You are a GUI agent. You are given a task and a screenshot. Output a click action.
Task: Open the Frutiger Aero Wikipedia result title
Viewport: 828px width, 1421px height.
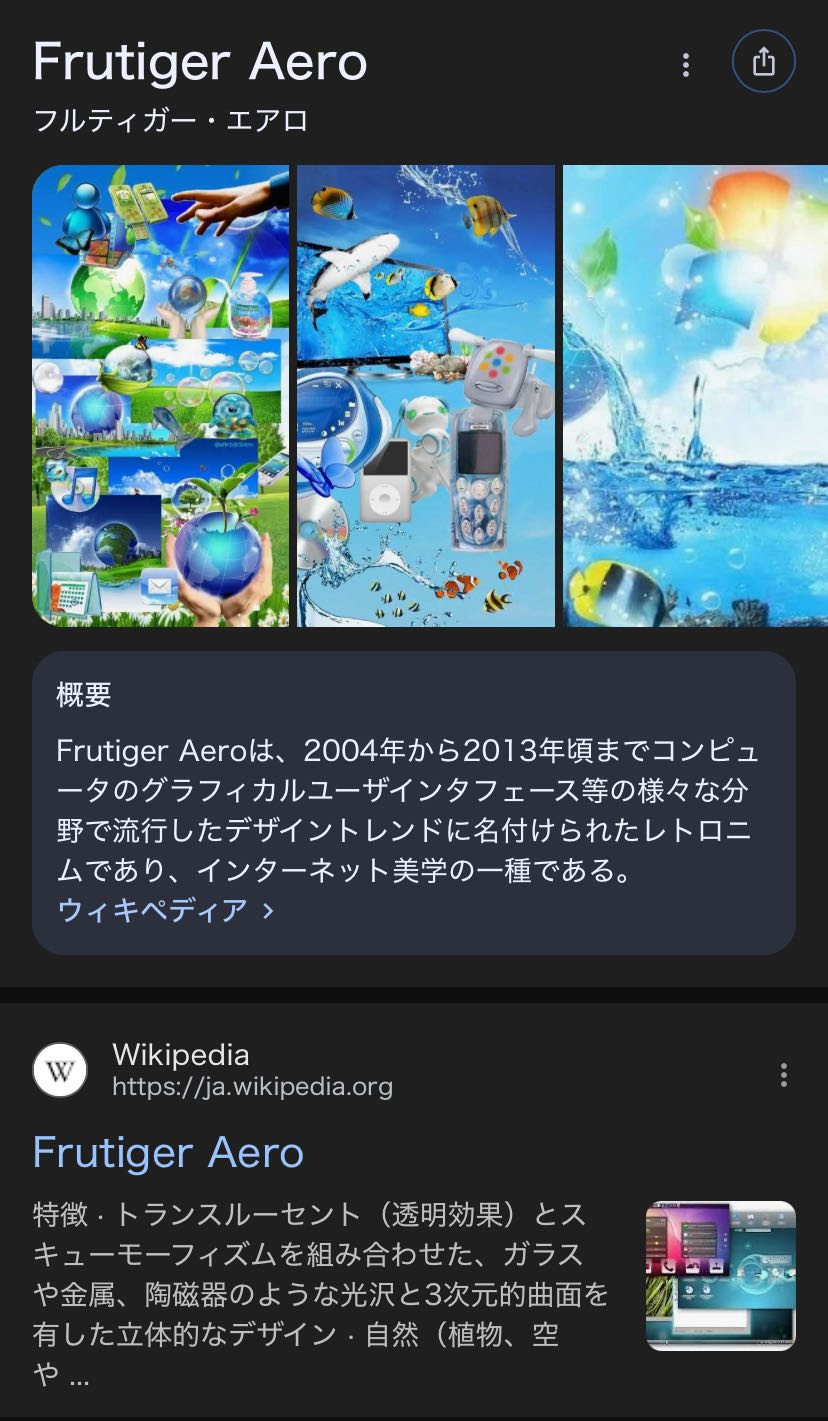tap(168, 1152)
